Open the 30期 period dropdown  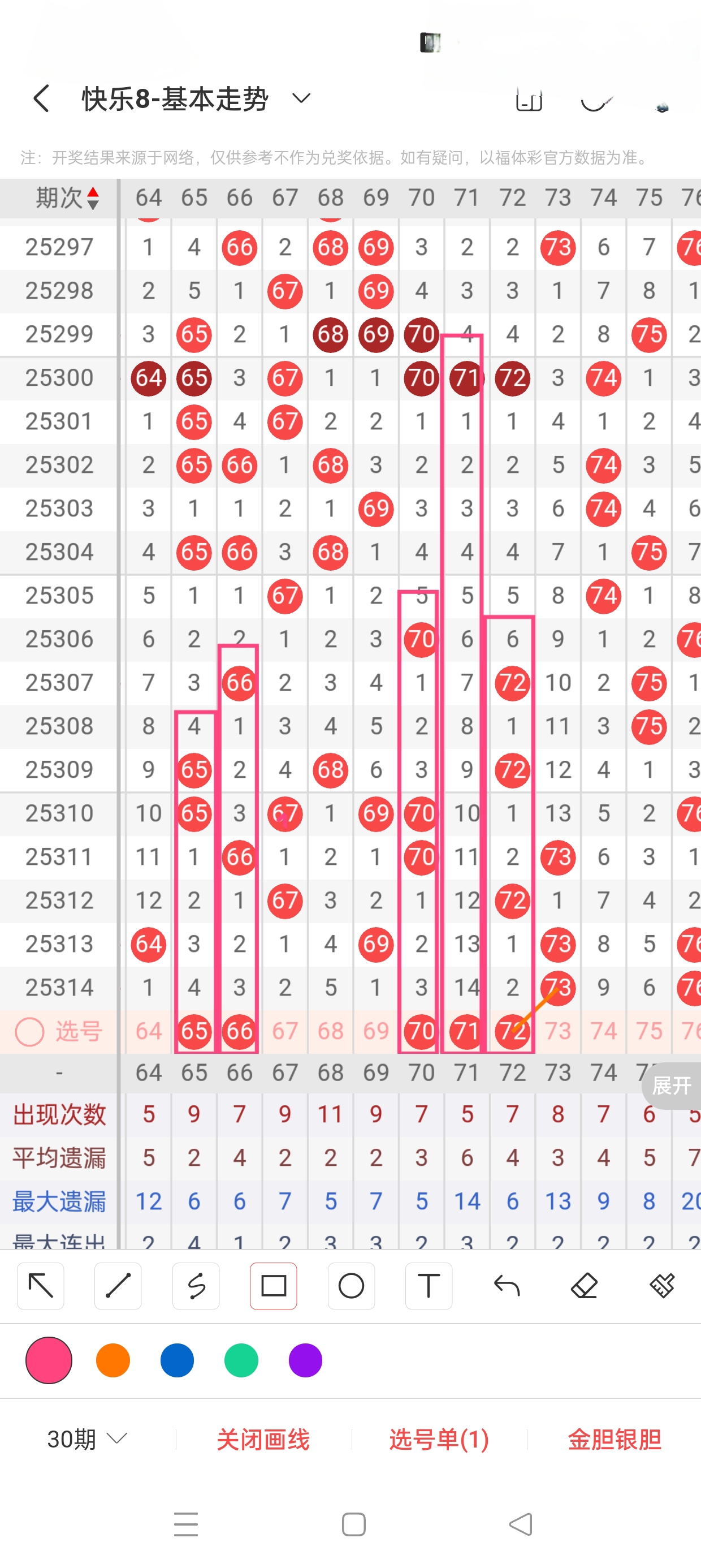(86, 1439)
